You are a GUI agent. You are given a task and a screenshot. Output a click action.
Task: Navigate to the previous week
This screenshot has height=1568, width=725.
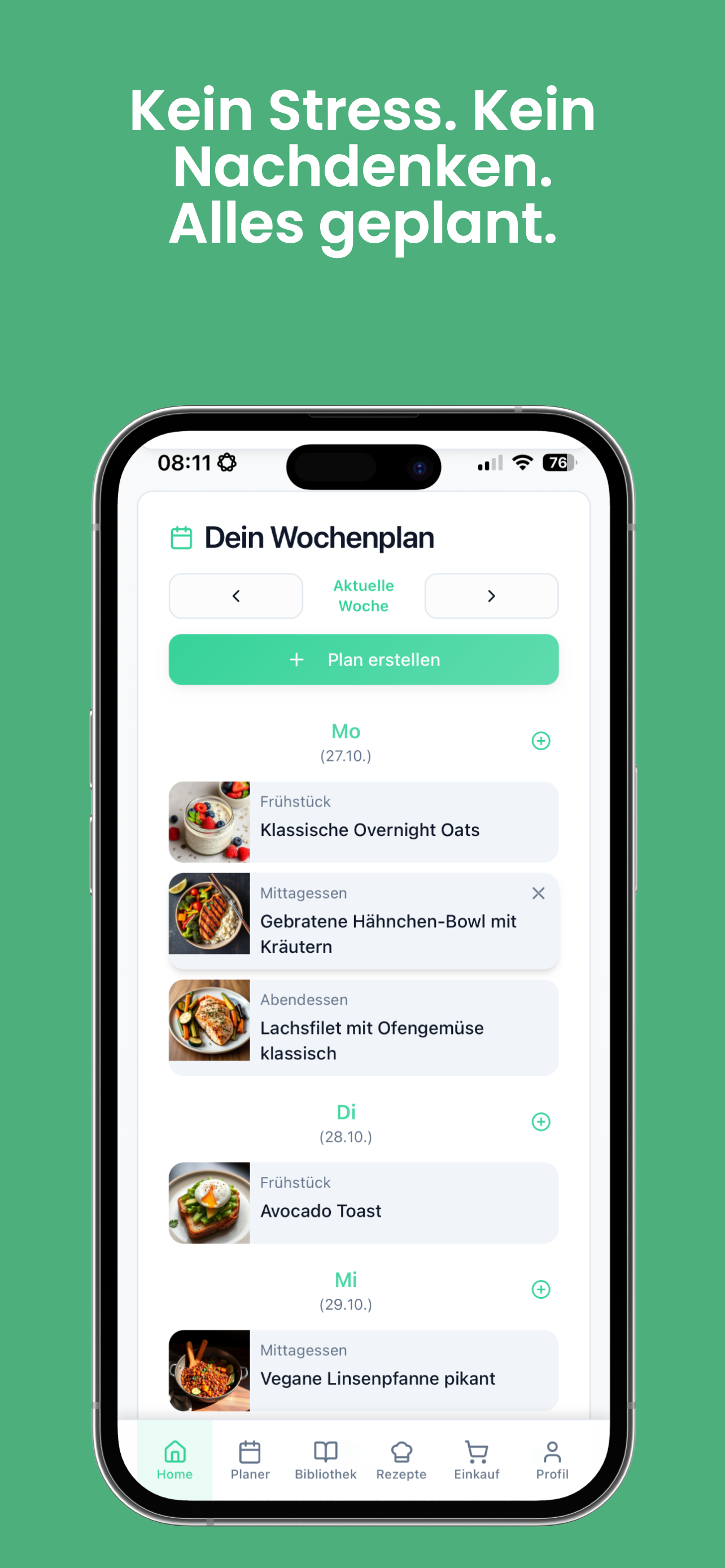[x=235, y=596]
